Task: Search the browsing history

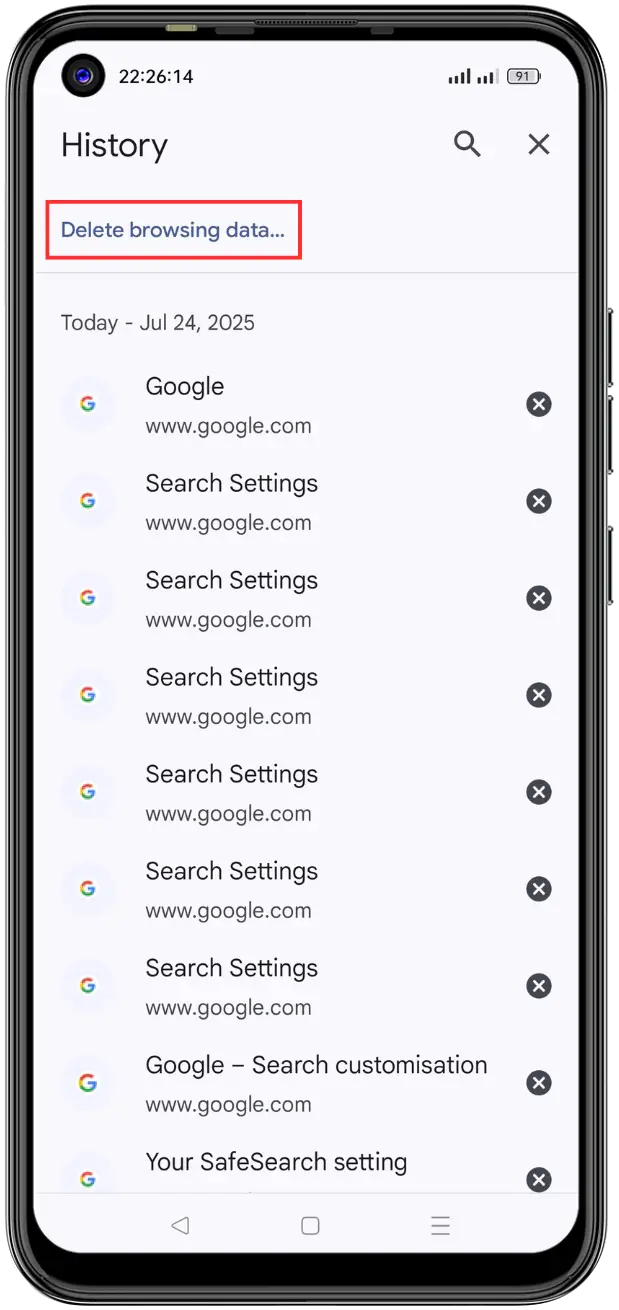Action: (467, 144)
